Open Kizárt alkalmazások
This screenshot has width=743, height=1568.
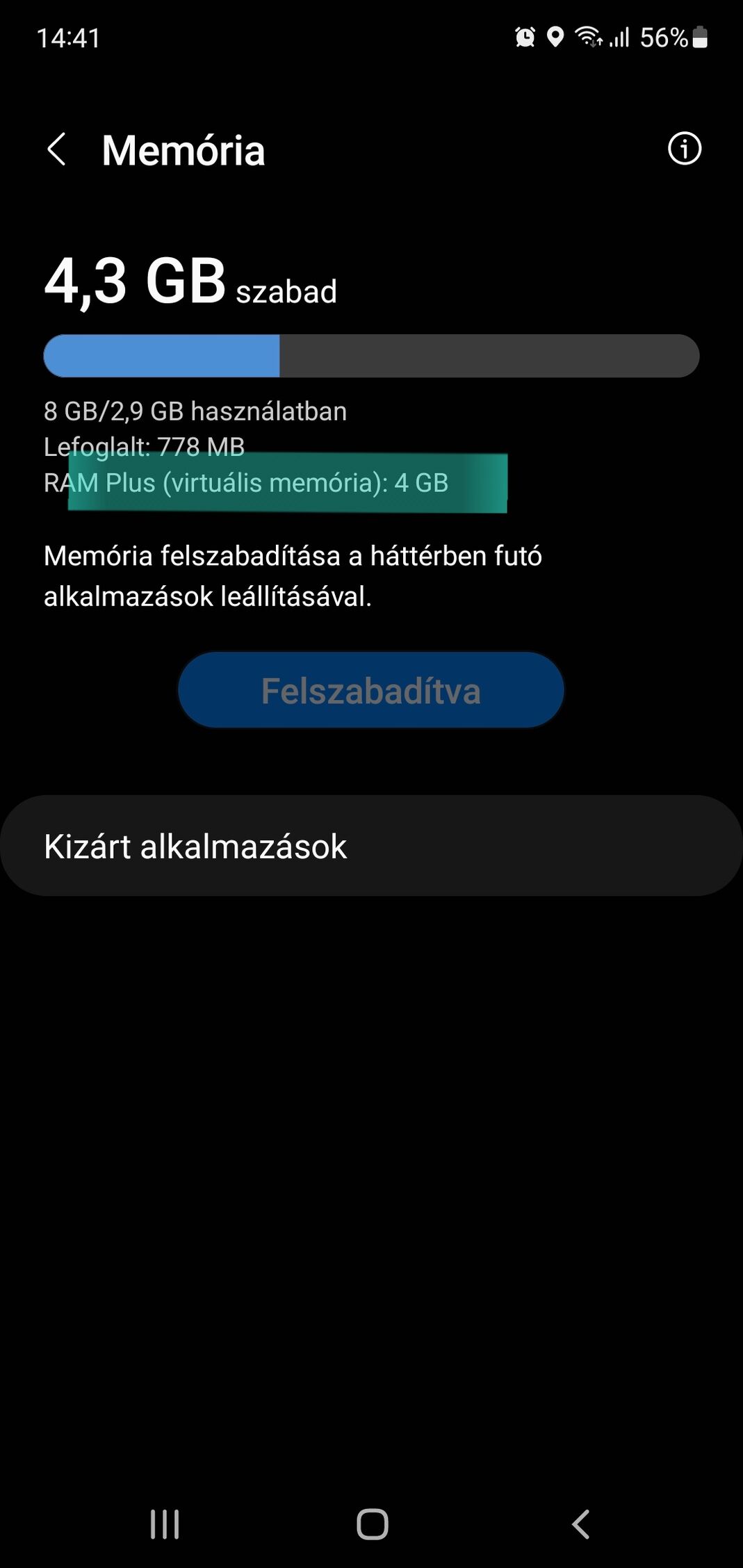pos(371,846)
